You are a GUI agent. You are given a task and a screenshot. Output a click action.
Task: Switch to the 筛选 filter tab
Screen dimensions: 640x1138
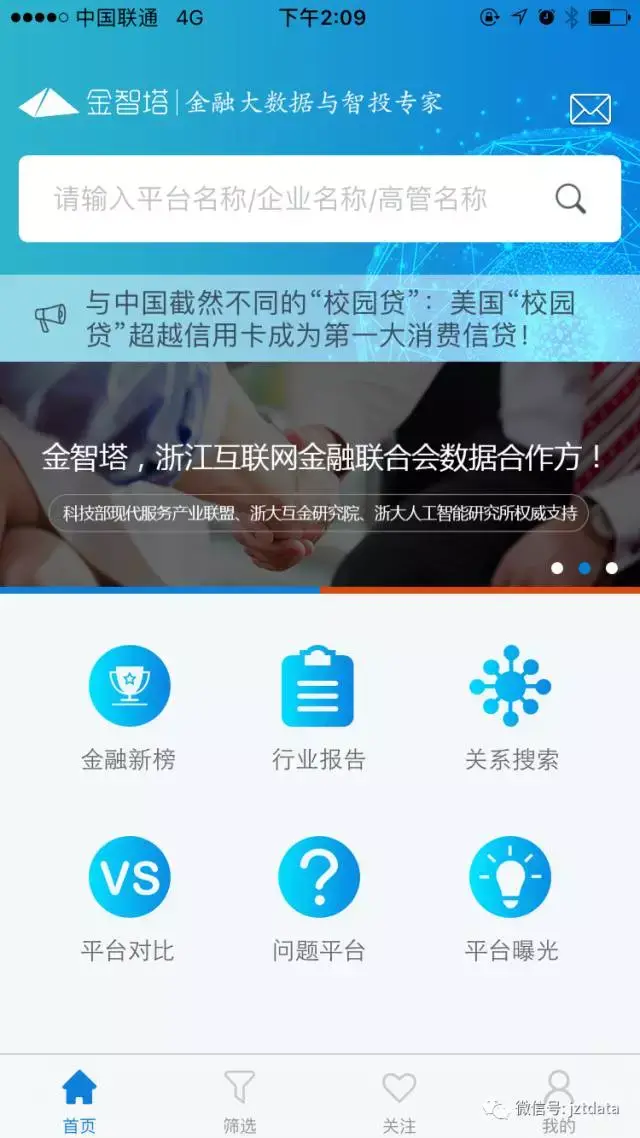pos(239,1100)
